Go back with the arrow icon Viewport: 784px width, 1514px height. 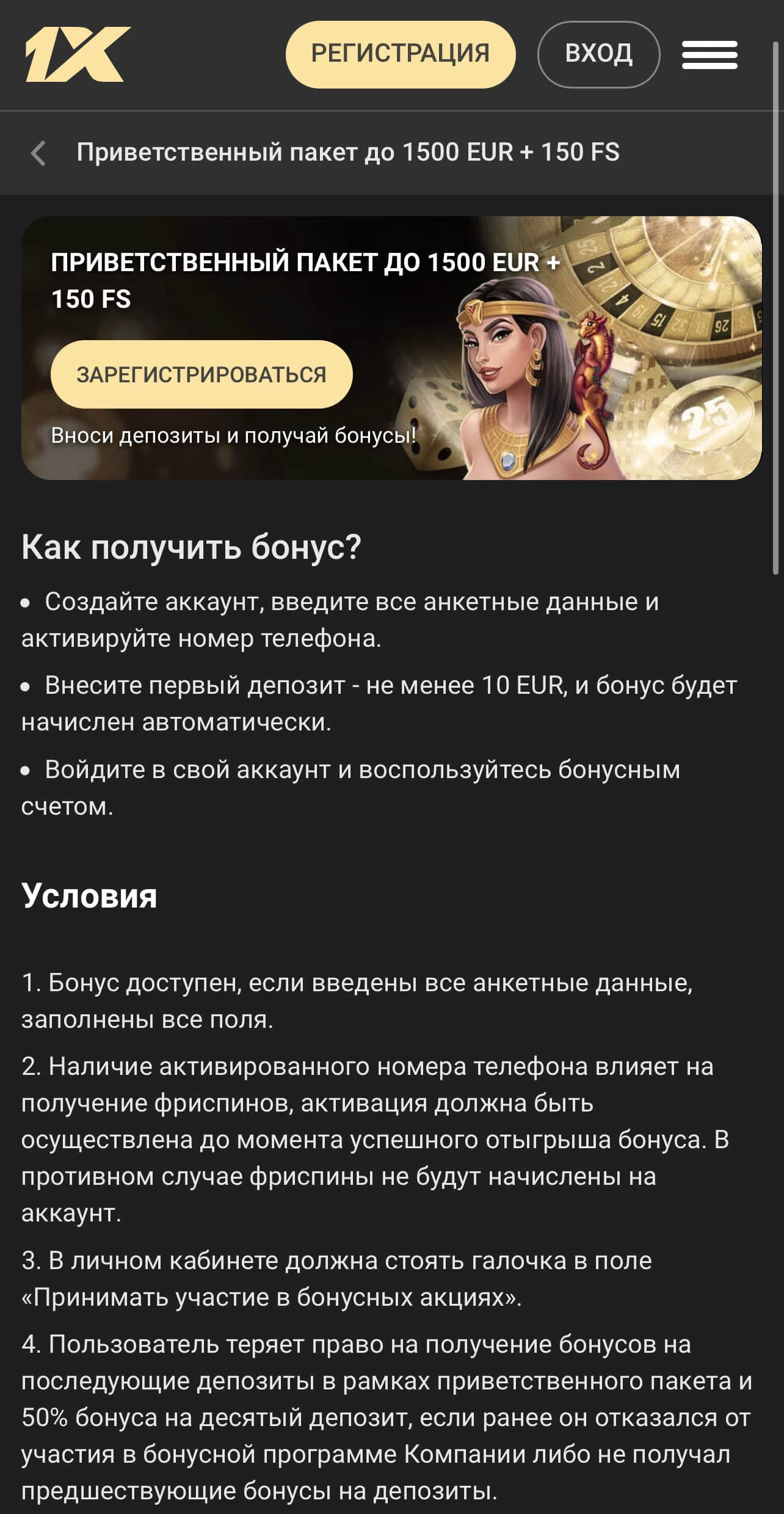click(38, 153)
